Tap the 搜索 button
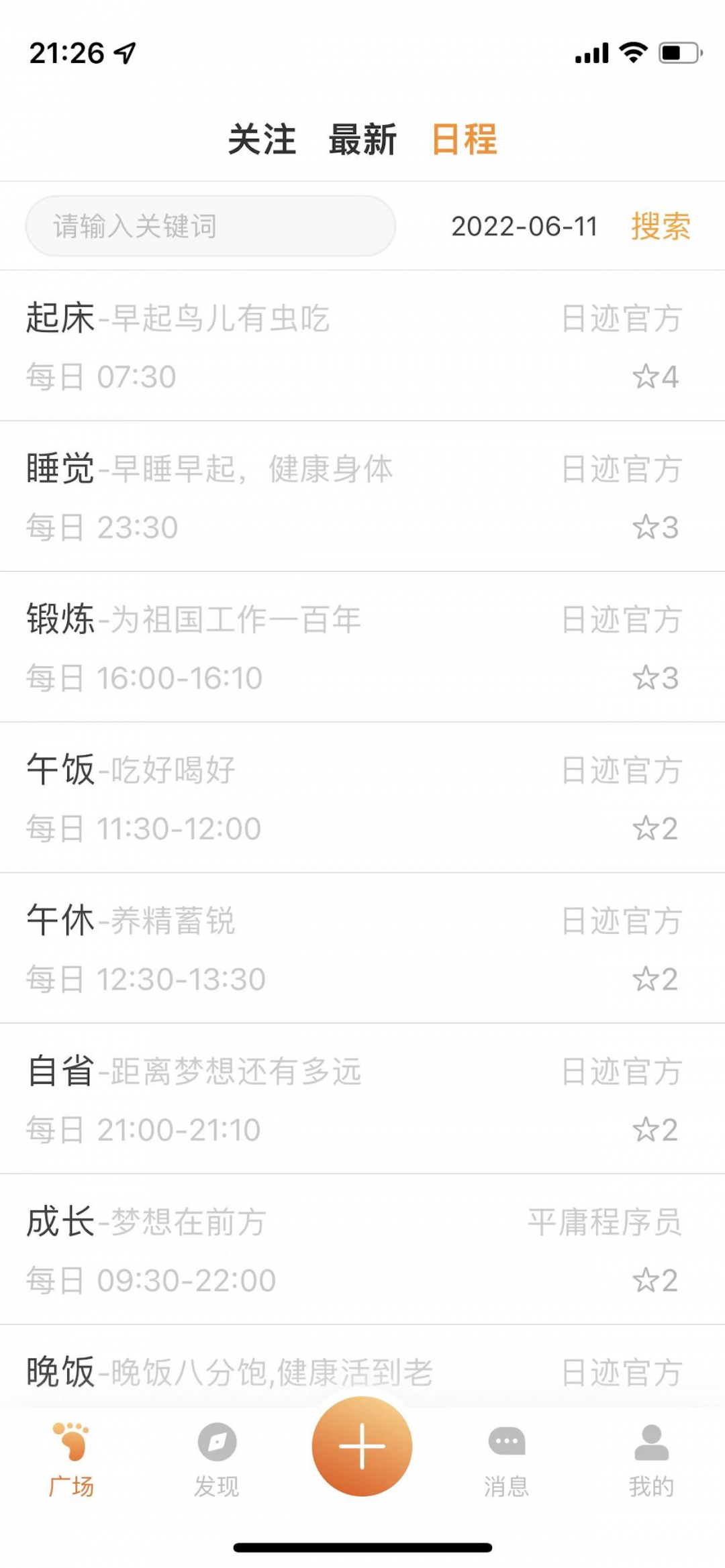Screen dimensions: 725x1568 click(661, 226)
